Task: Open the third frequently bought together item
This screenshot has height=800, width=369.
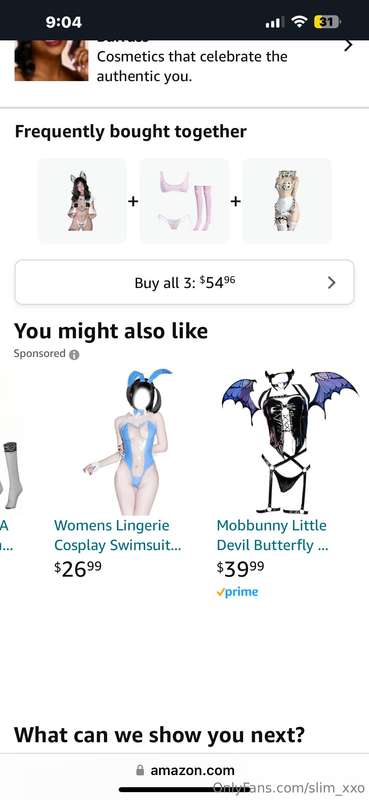Action: (x=287, y=201)
